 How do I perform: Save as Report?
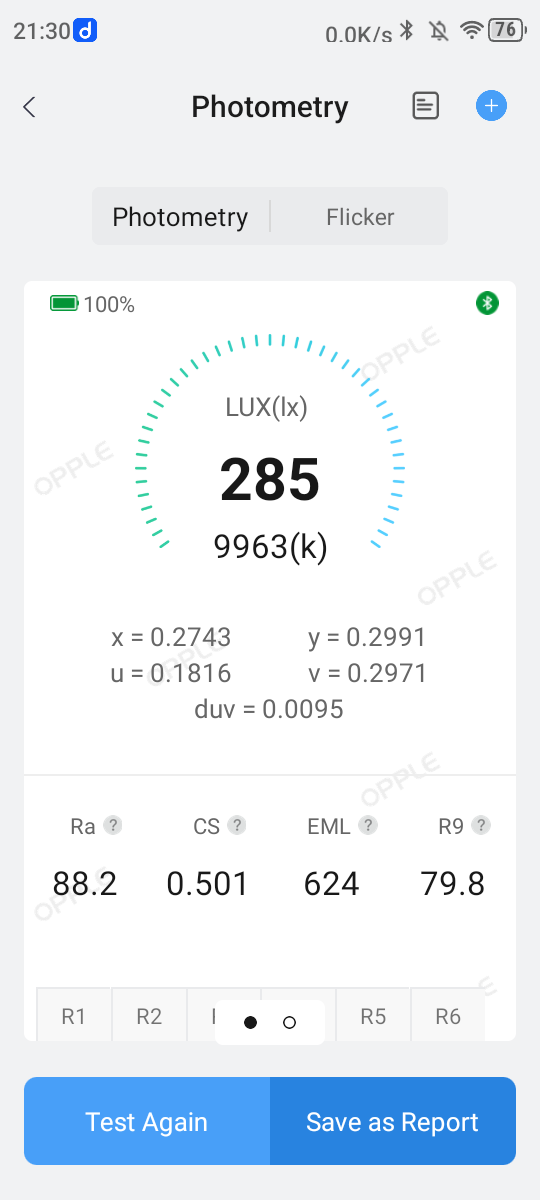click(393, 1121)
